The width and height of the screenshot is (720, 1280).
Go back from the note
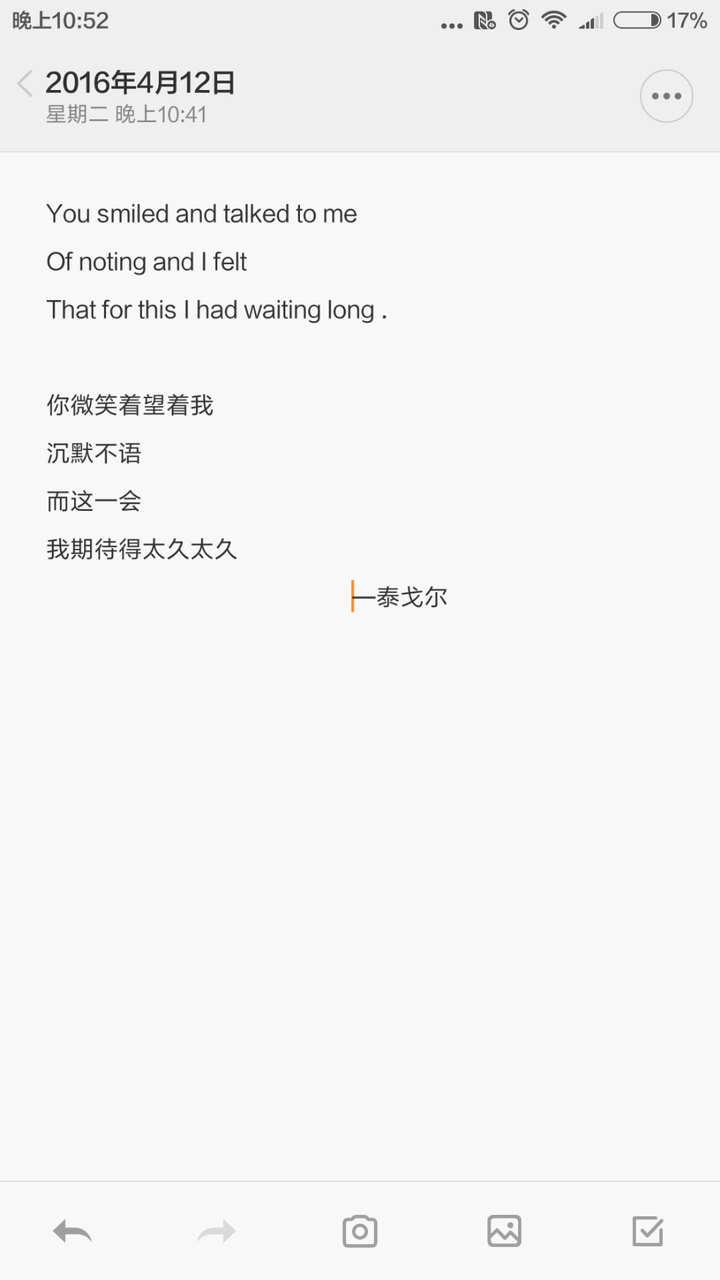click(x=25, y=84)
